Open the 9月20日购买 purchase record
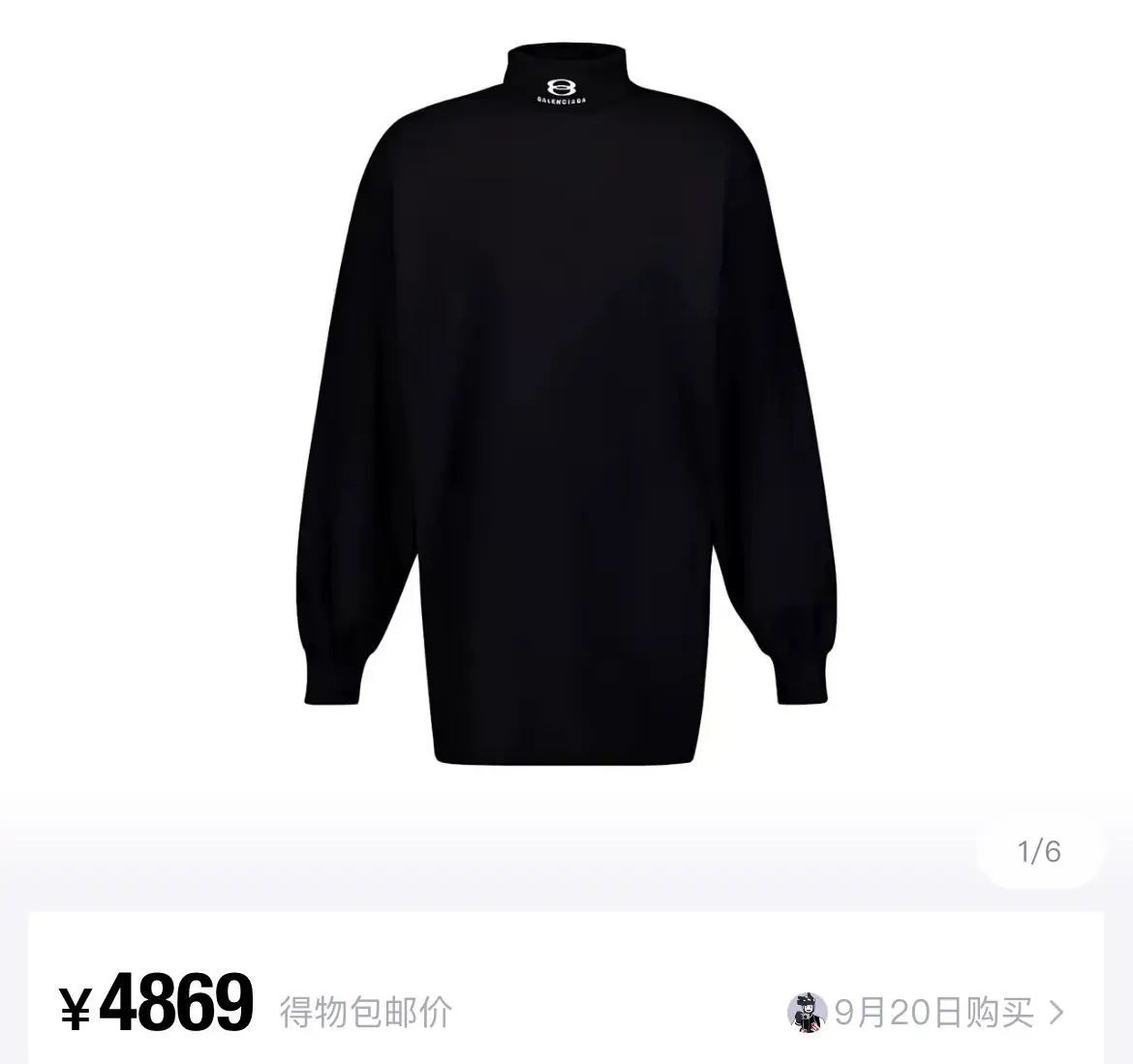 [x=933, y=1013]
